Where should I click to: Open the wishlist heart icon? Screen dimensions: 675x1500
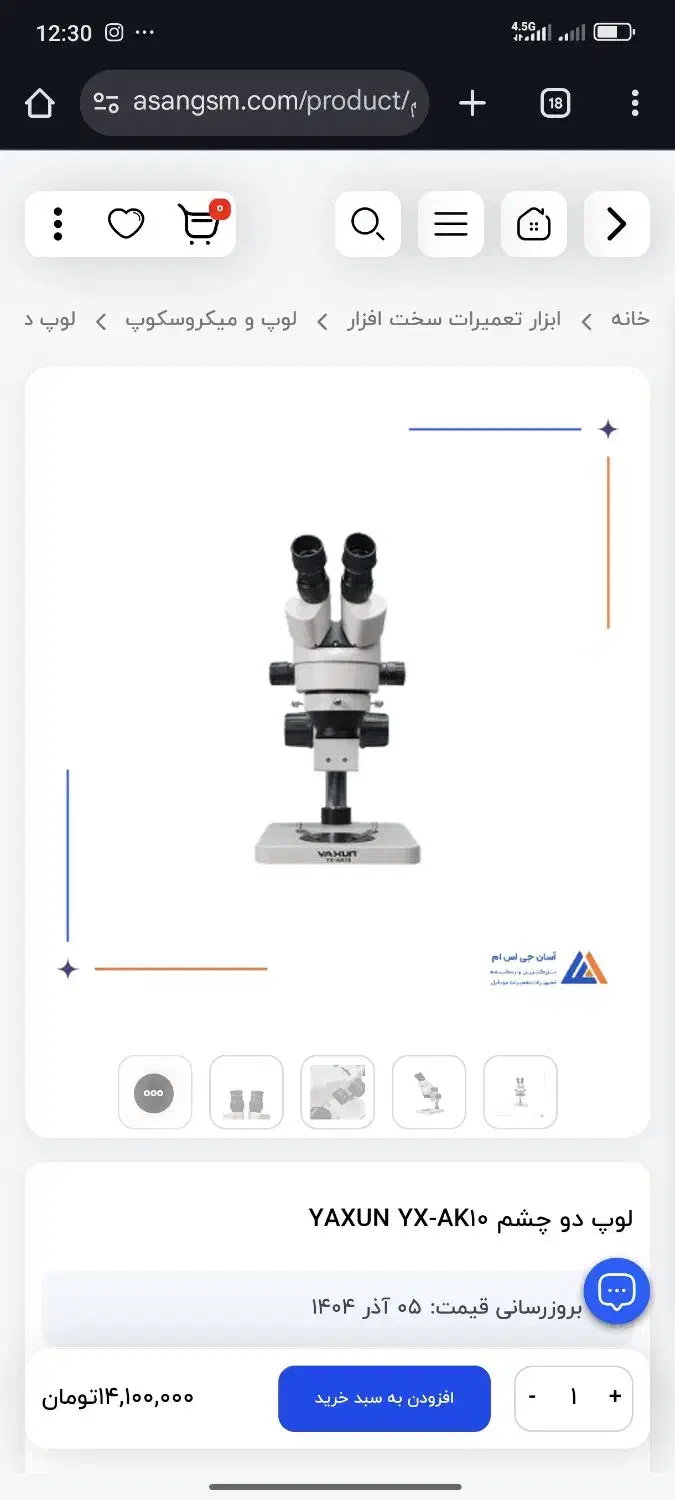tap(126, 224)
